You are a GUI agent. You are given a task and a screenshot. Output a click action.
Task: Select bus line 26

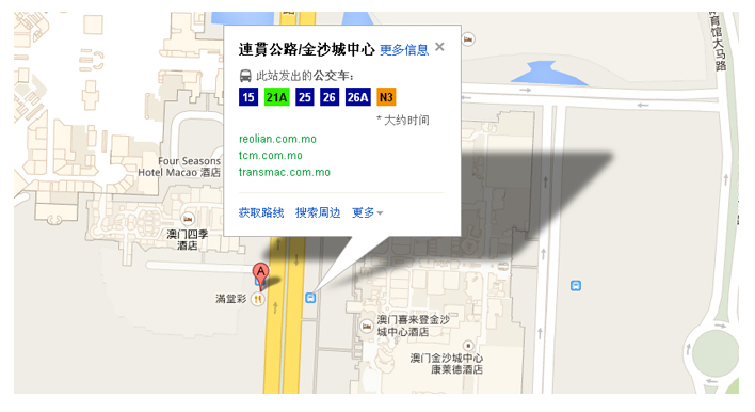click(x=329, y=97)
